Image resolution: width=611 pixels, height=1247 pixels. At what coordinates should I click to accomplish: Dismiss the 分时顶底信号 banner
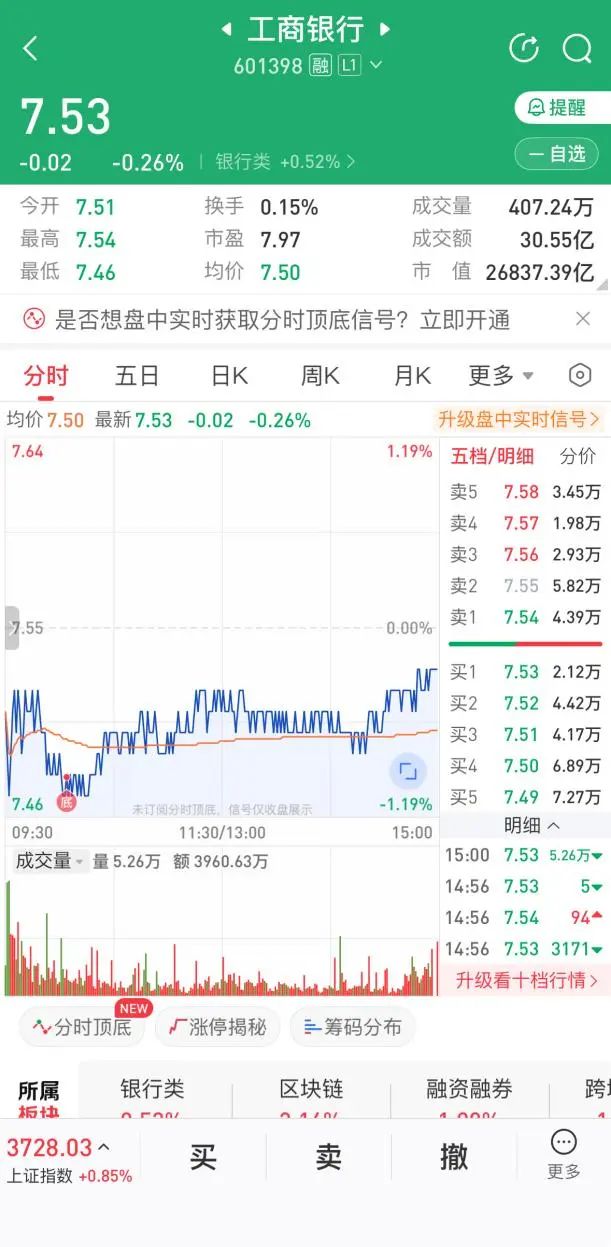583,319
